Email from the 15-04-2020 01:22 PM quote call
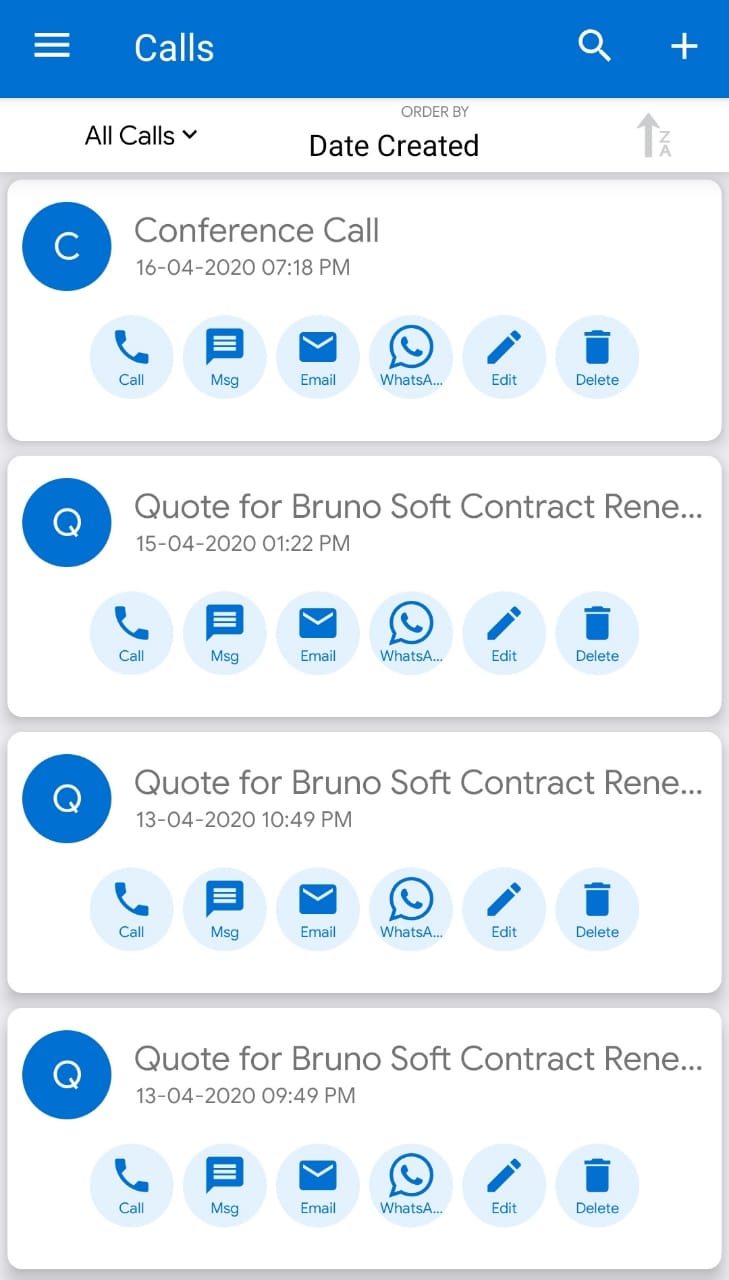This screenshot has height=1280, width=729. [318, 633]
